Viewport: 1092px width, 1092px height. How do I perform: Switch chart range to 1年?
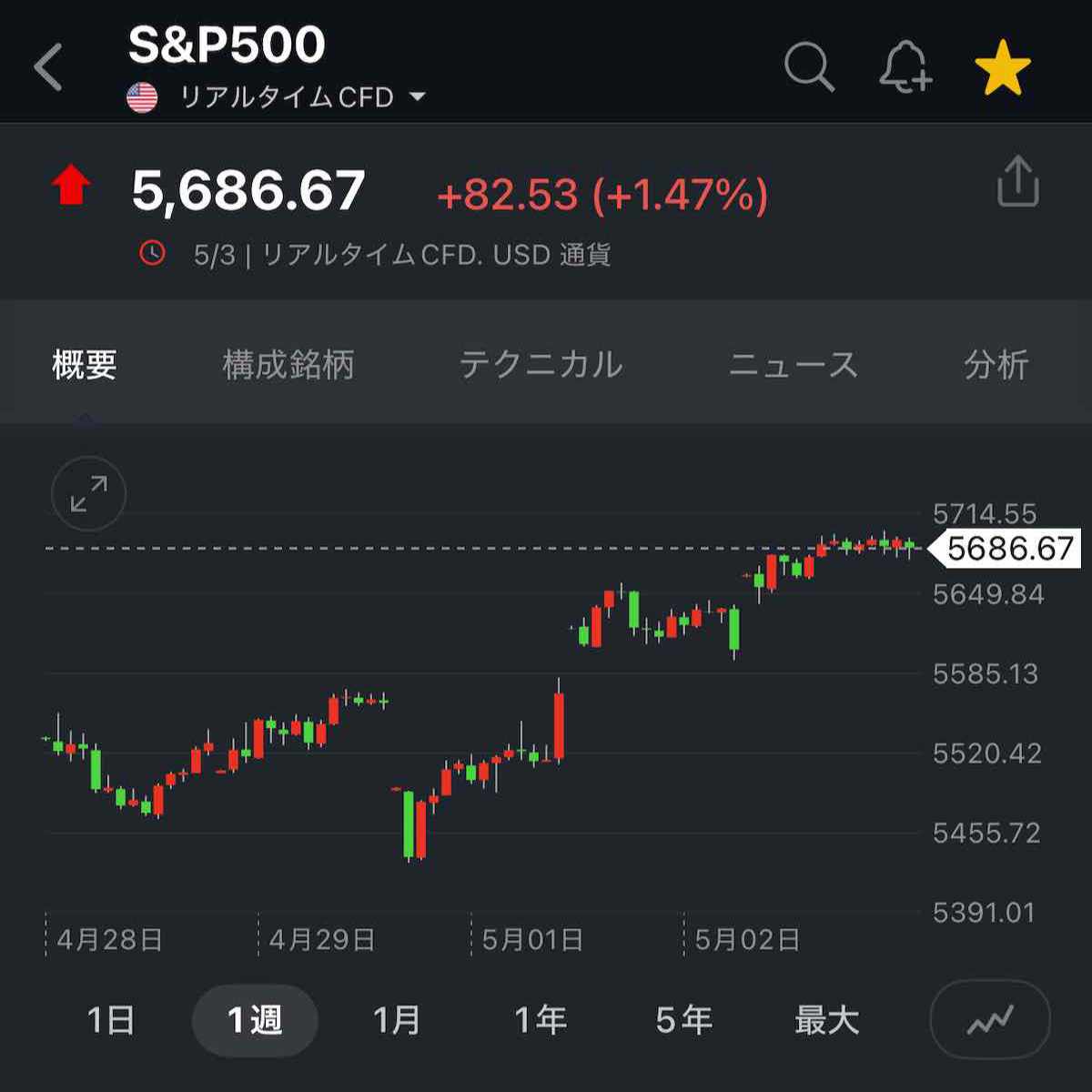pos(541,1020)
